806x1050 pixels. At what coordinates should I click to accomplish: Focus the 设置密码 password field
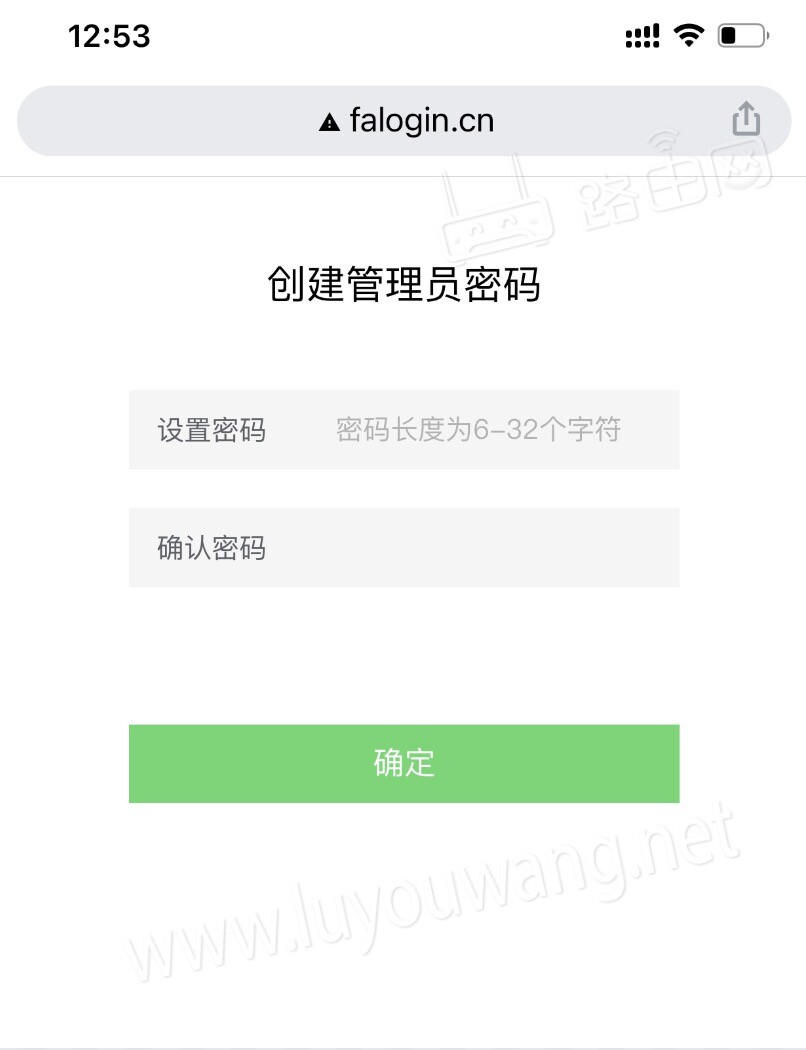click(478, 430)
